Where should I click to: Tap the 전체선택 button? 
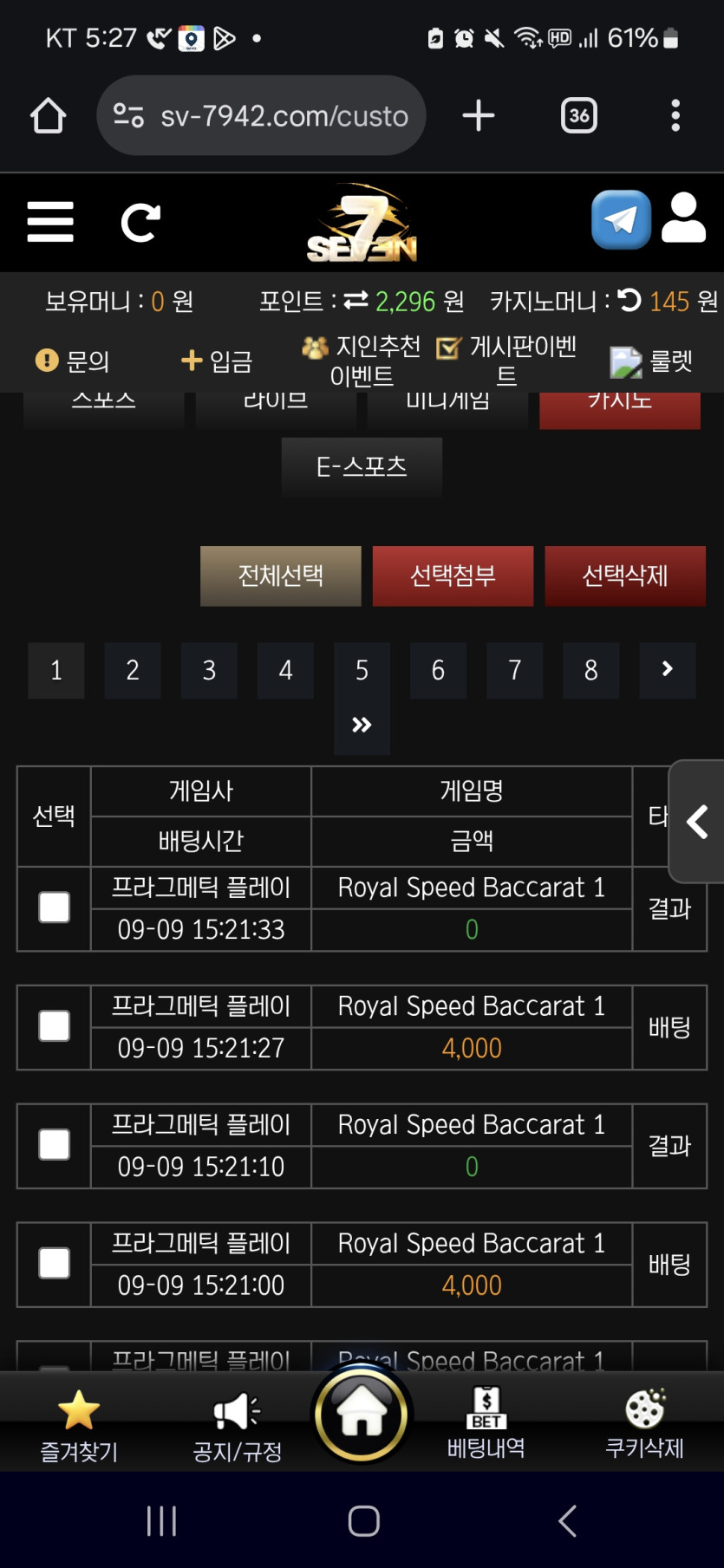click(280, 576)
